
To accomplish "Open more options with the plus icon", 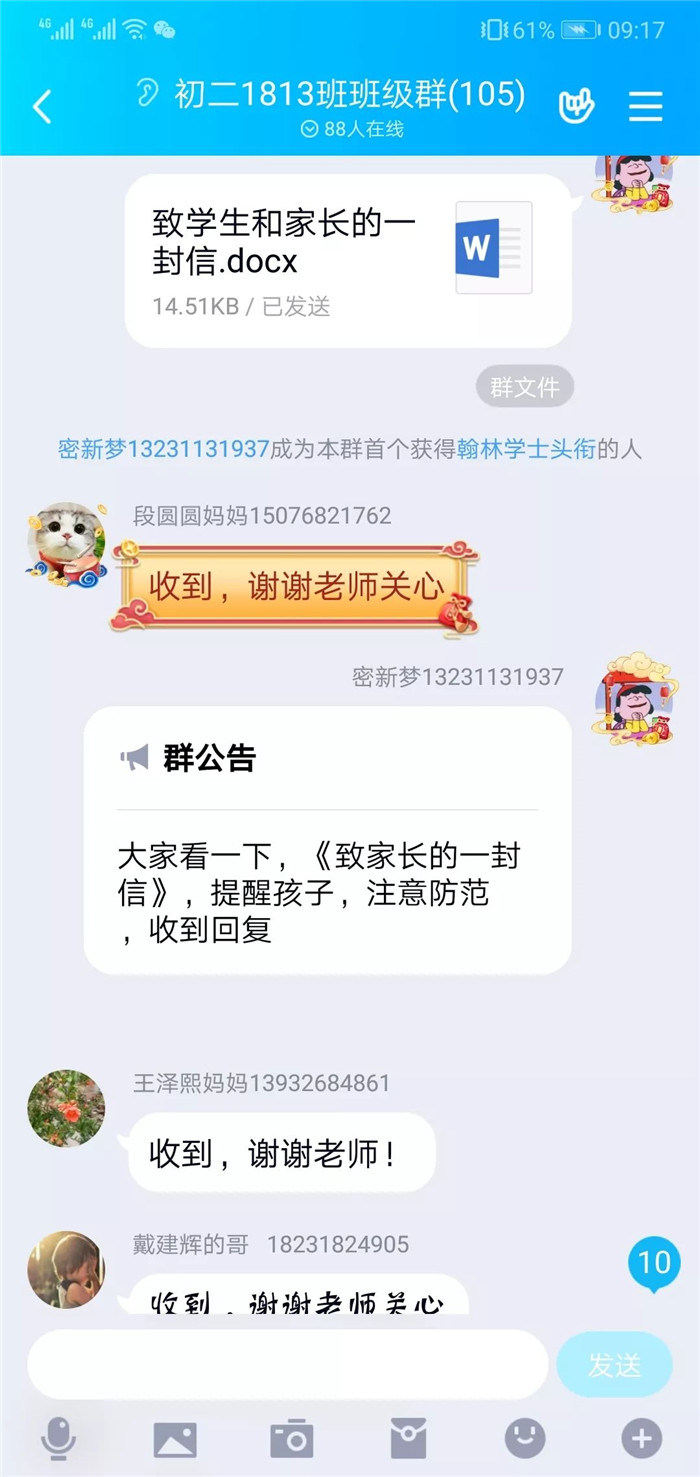I will (x=642, y=1440).
